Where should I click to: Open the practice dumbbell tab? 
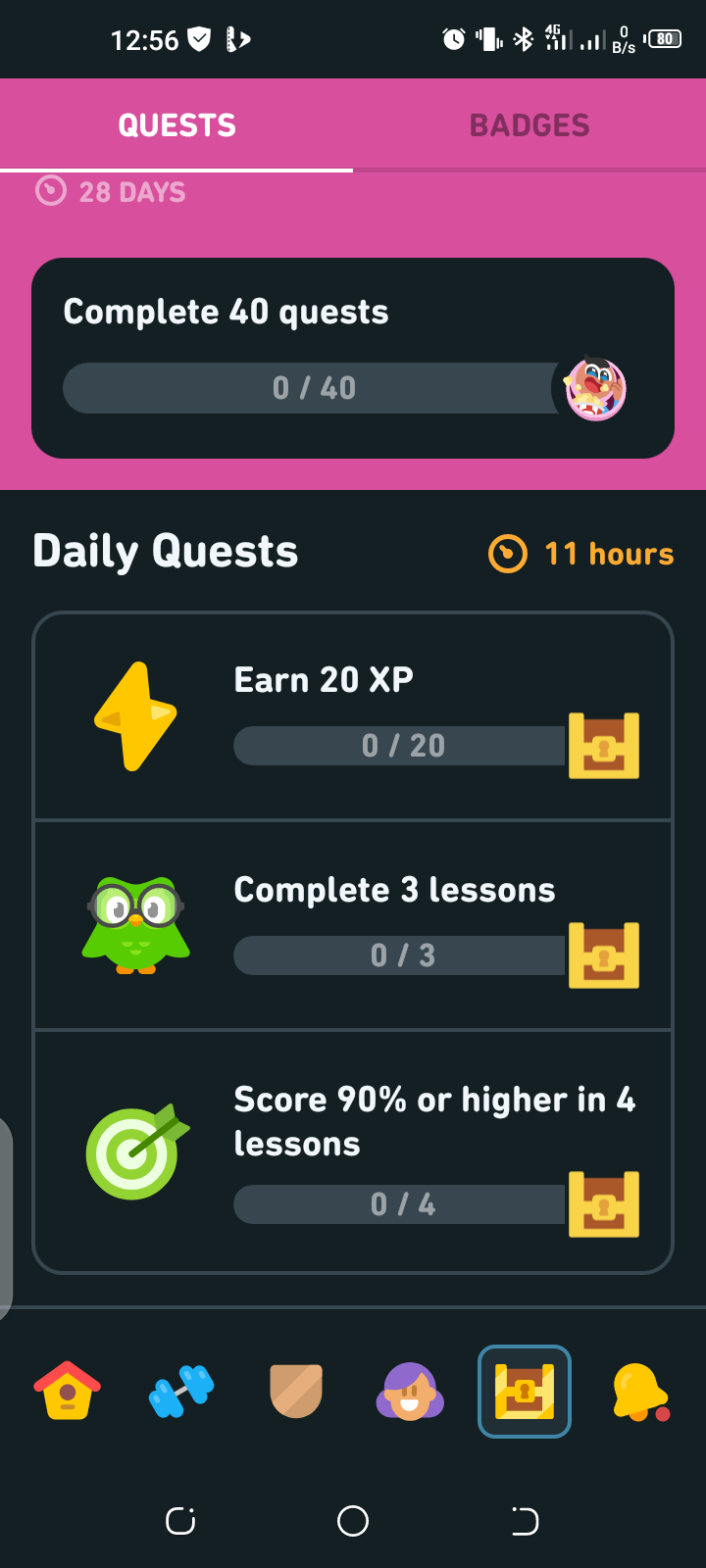[x=181, y=1391]
